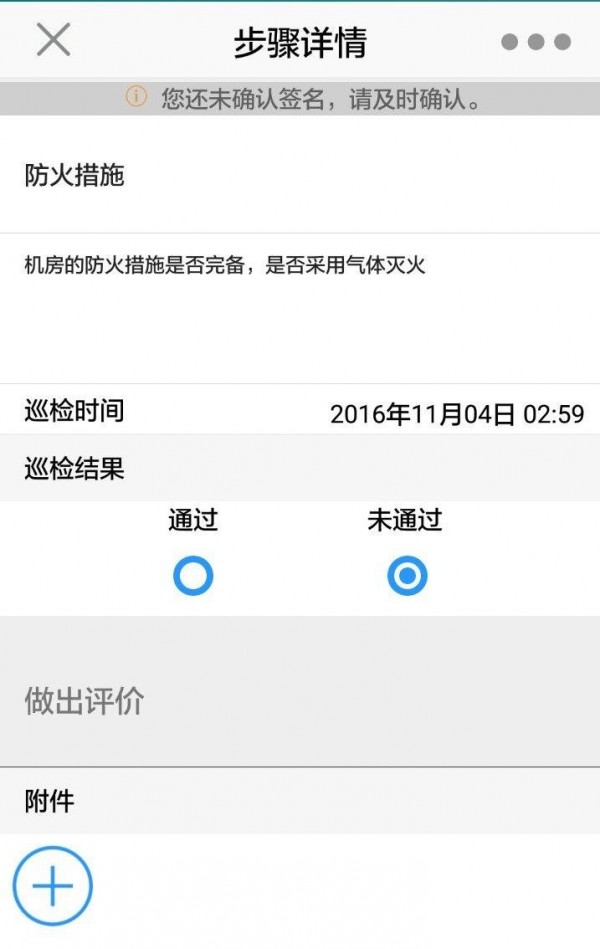Select 未通过 as the inspection result

coord(407,577)
